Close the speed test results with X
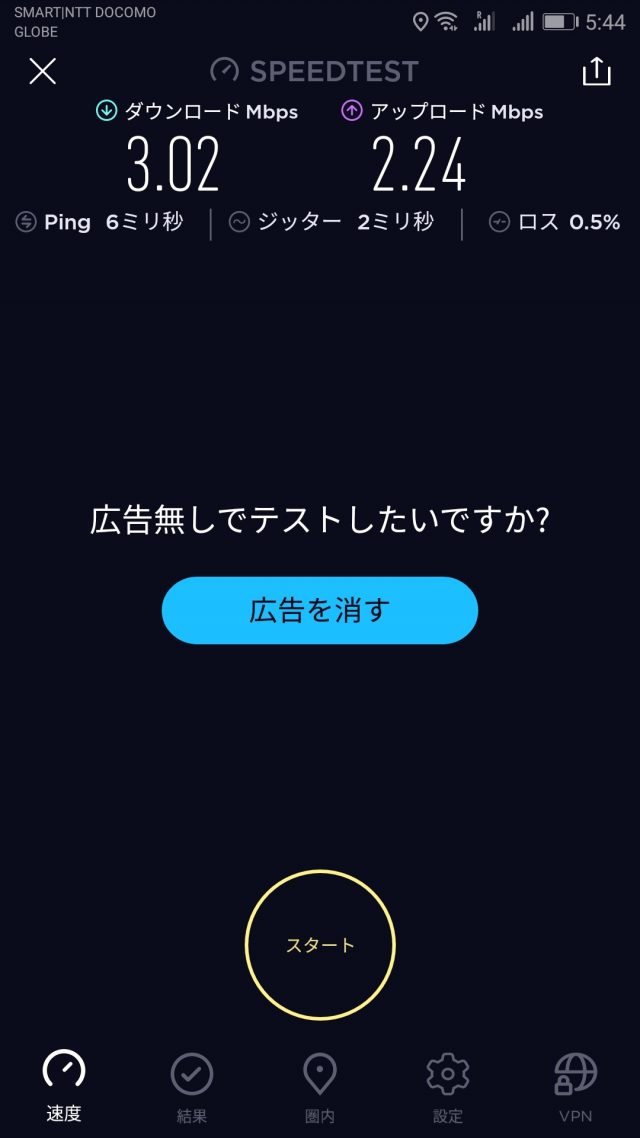 coord(42,71)
